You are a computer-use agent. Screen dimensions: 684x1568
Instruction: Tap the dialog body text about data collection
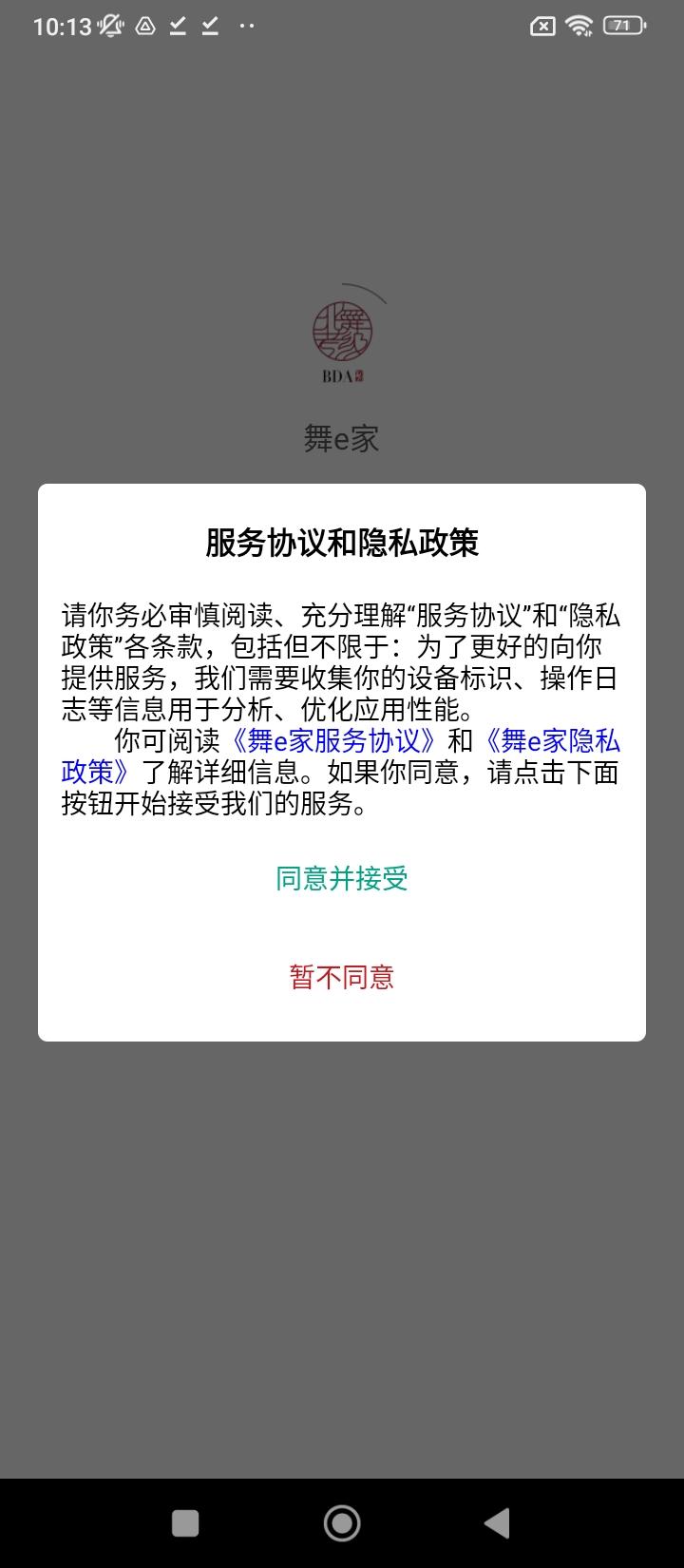[x=342, y=663]
